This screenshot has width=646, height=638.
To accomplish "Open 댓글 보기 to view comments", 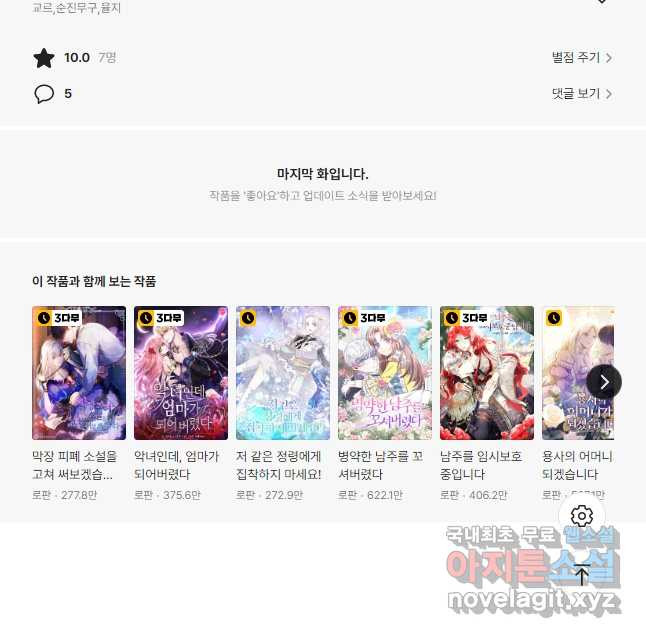I will (581, 94).
